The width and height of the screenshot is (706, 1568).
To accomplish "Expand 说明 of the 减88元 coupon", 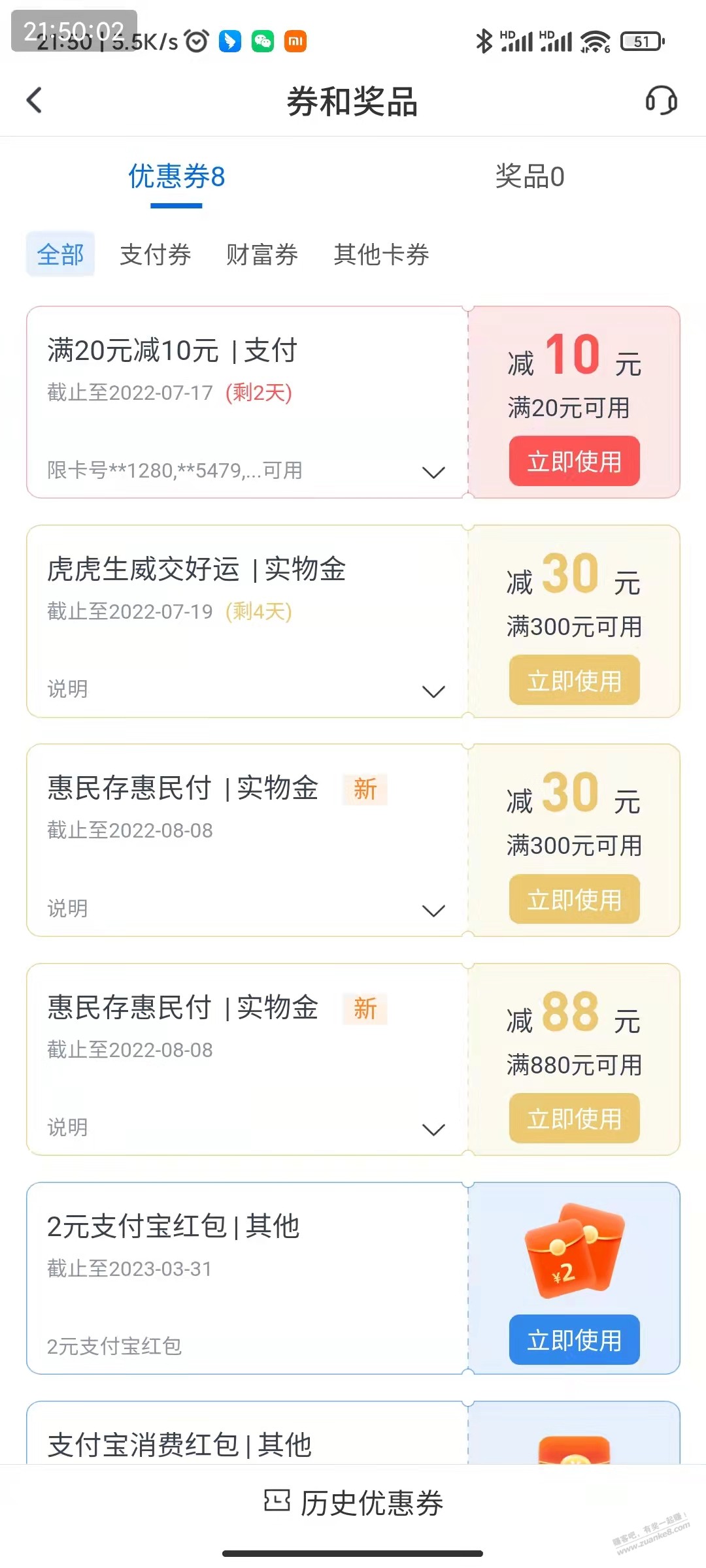I will 433,1129.
